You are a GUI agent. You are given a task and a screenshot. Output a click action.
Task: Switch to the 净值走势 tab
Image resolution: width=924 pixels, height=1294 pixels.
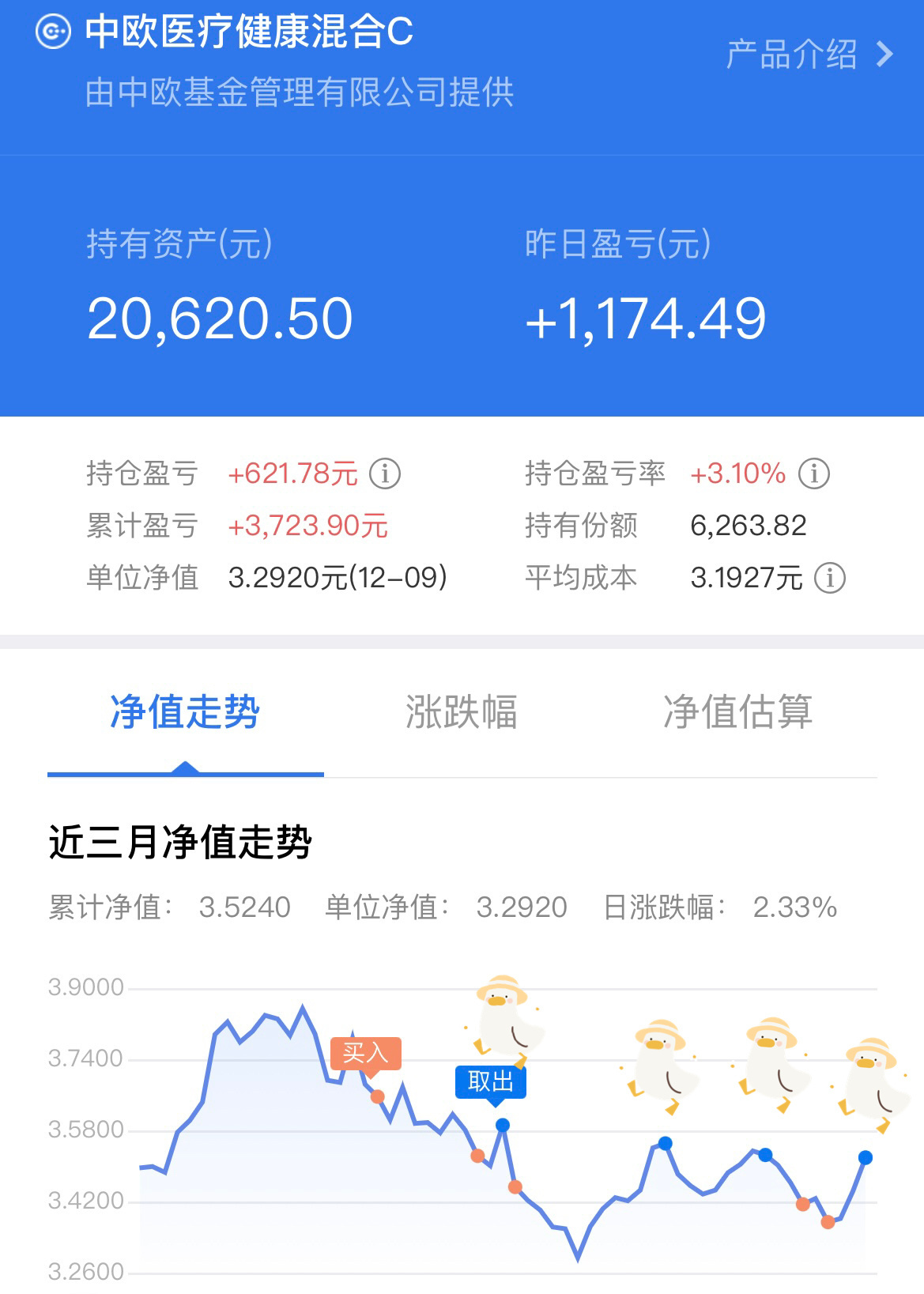pos(185,711)
